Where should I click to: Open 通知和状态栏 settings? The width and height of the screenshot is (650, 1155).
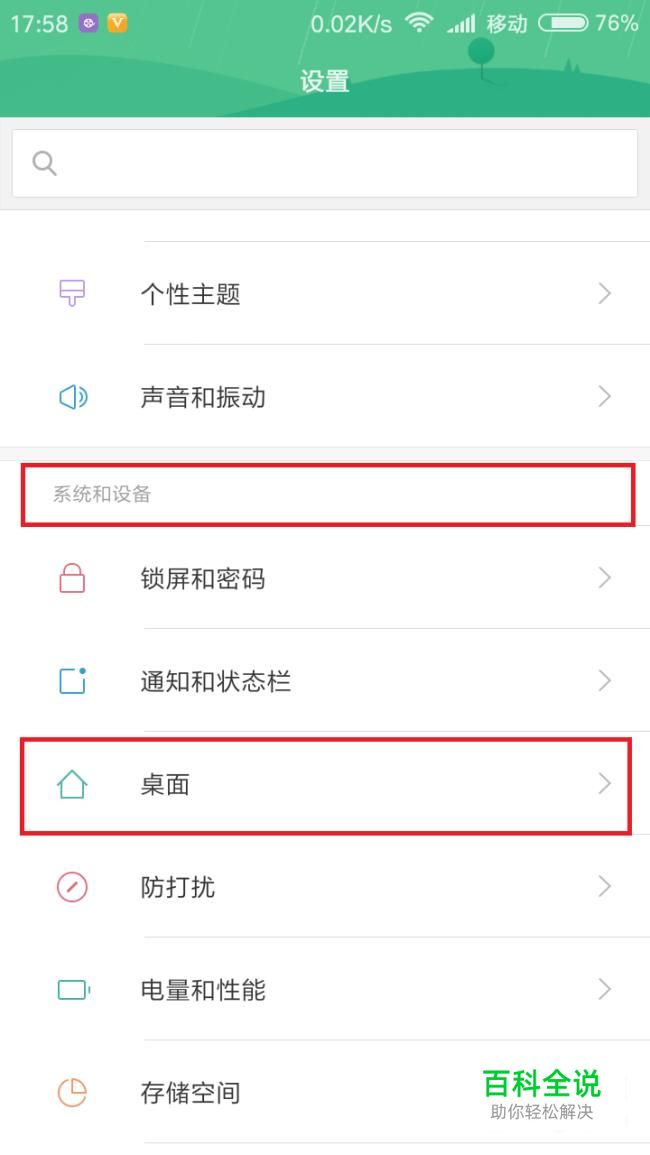pyautogui.click(x=325, y=681)
